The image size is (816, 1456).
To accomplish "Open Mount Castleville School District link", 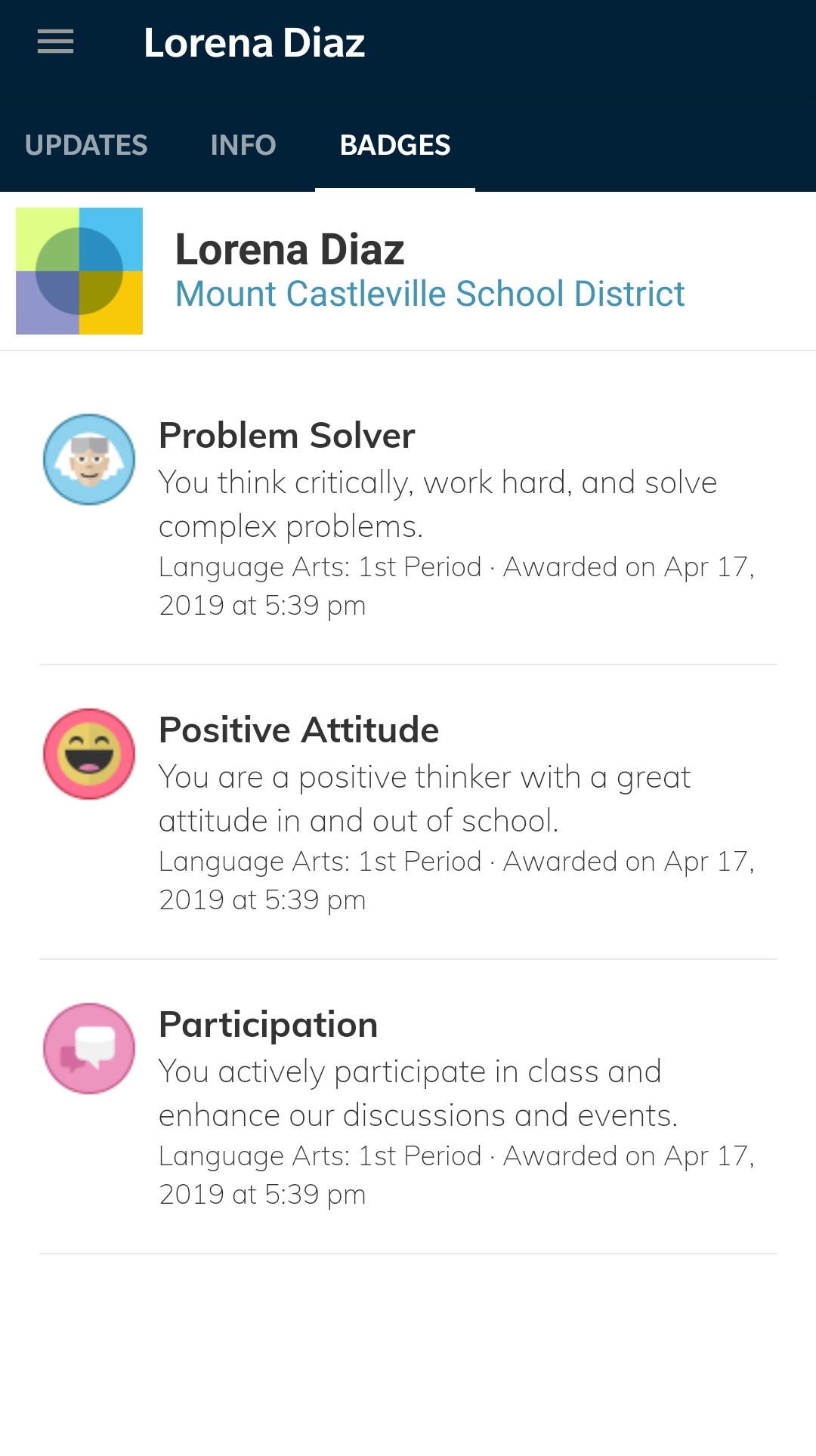I will 429,294.
